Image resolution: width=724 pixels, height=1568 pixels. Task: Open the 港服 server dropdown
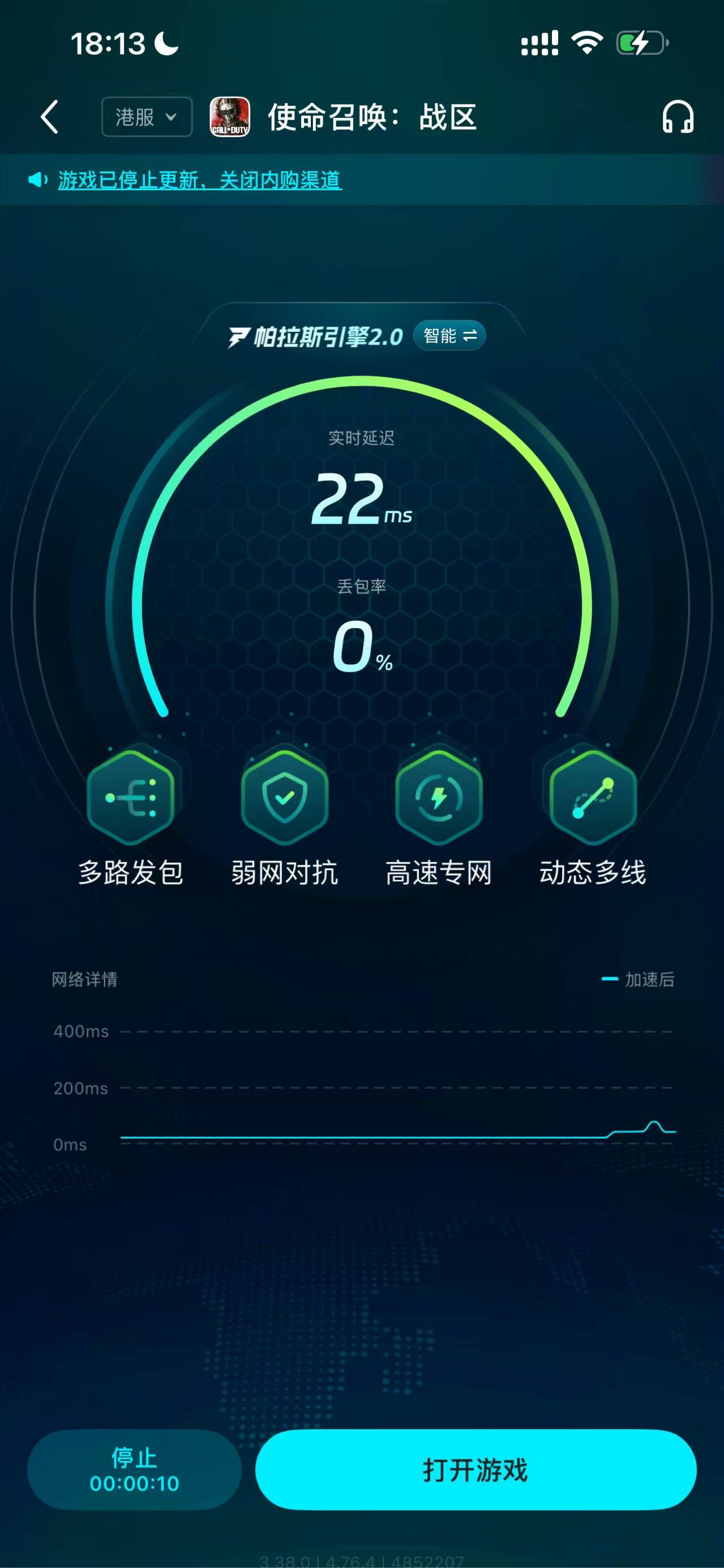click(x=147, y=117)
